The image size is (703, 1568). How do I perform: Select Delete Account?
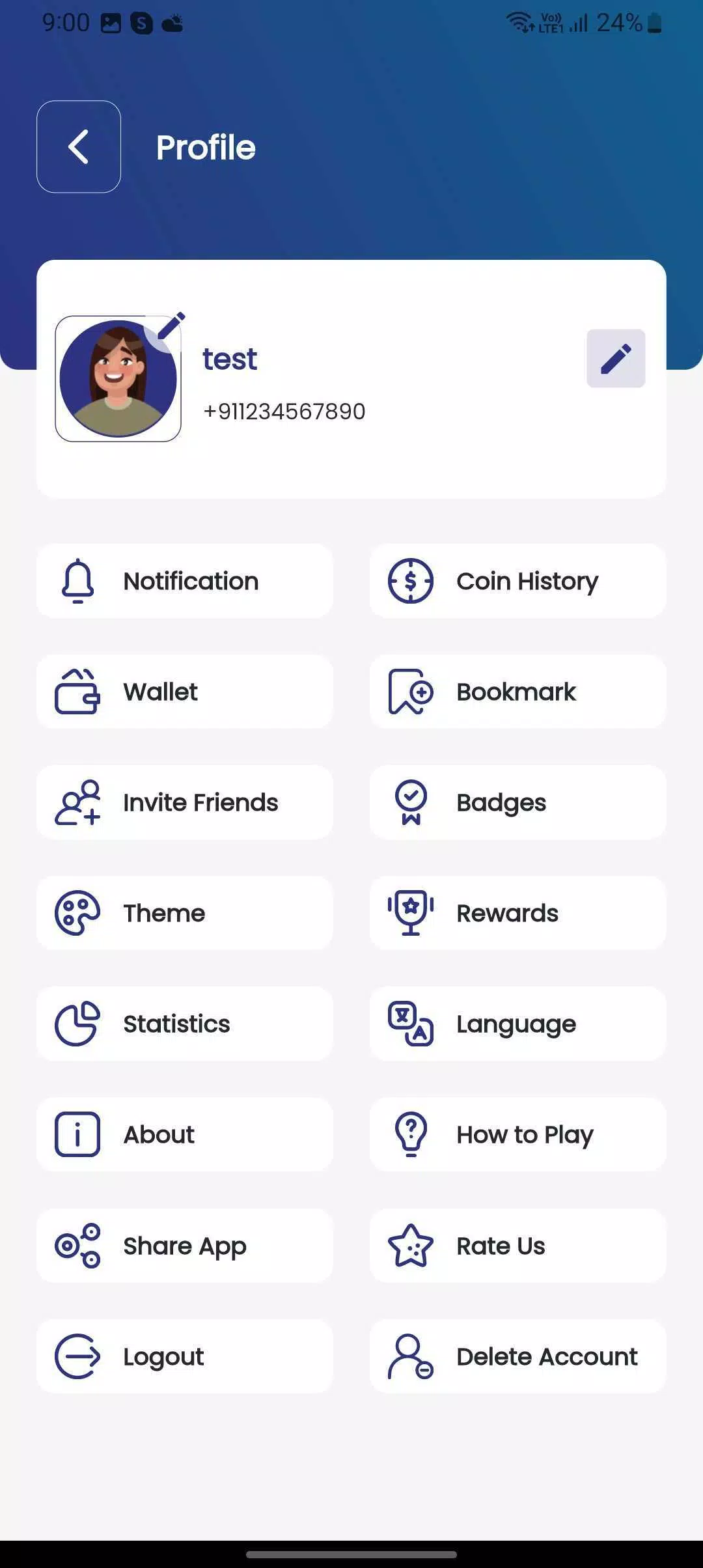click(x=547, y=1356)
